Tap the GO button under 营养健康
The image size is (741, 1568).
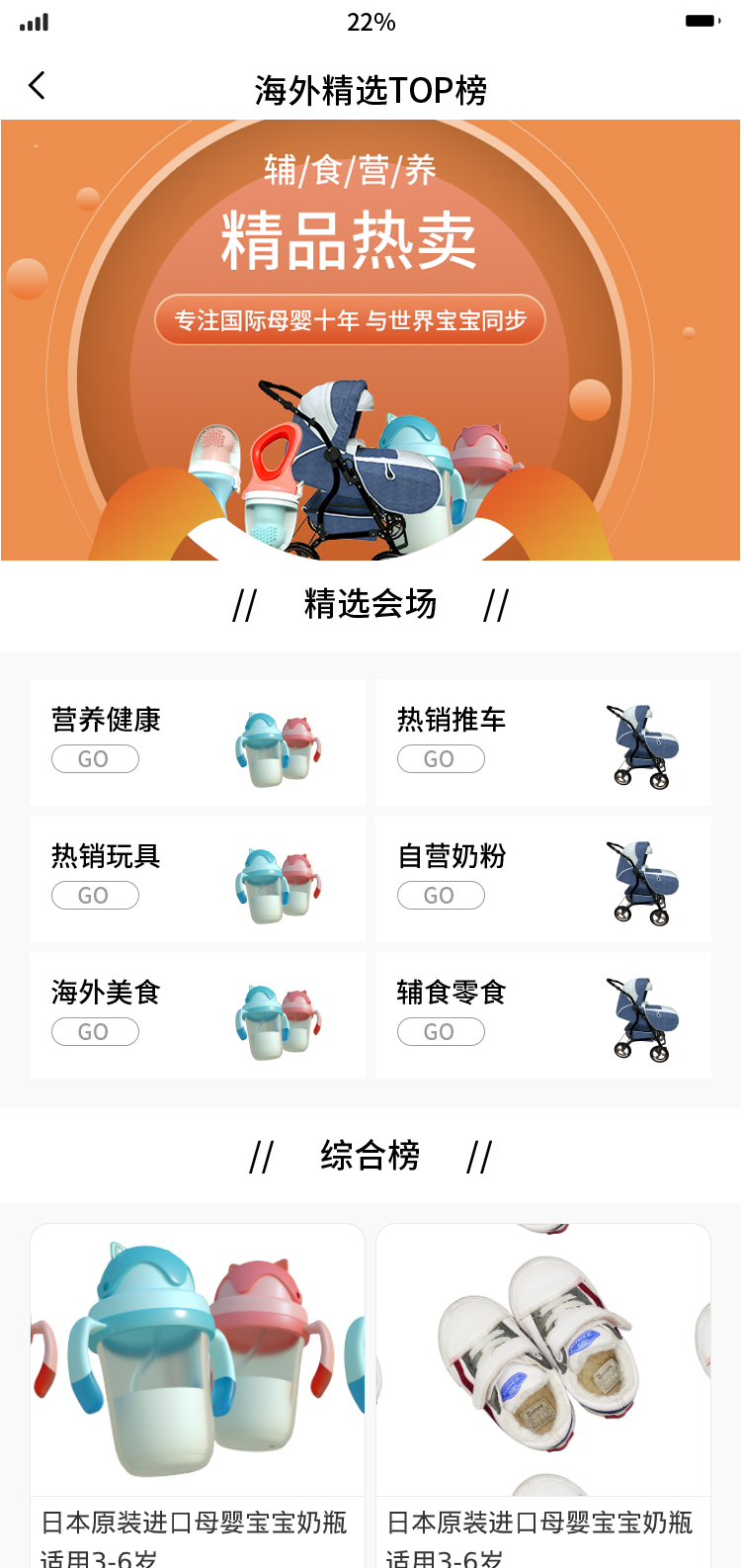pyautogui.click(x=95, y=759)
